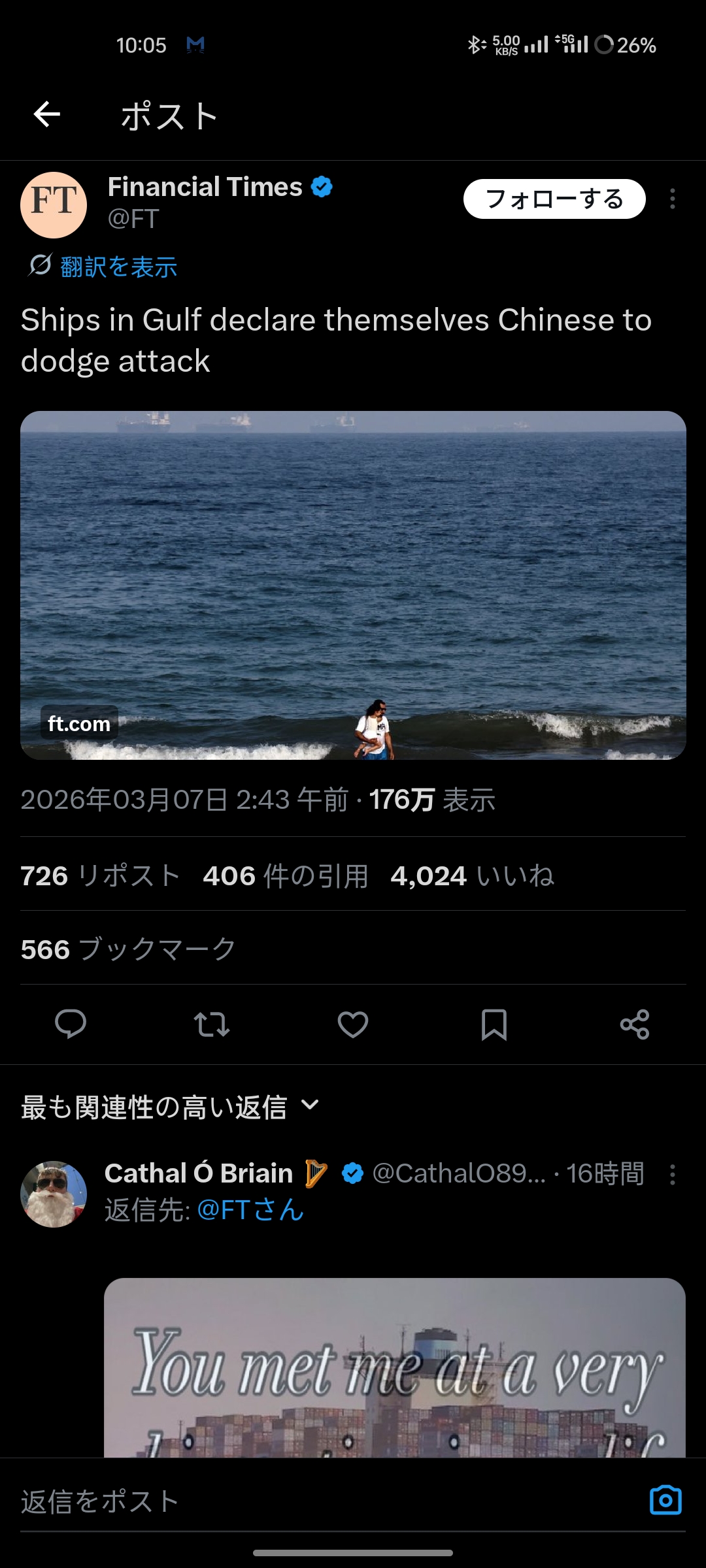Screen dimensions: 706x1568
Task: Follow Financial Times with フォローする button
Action: click(554, 199)
